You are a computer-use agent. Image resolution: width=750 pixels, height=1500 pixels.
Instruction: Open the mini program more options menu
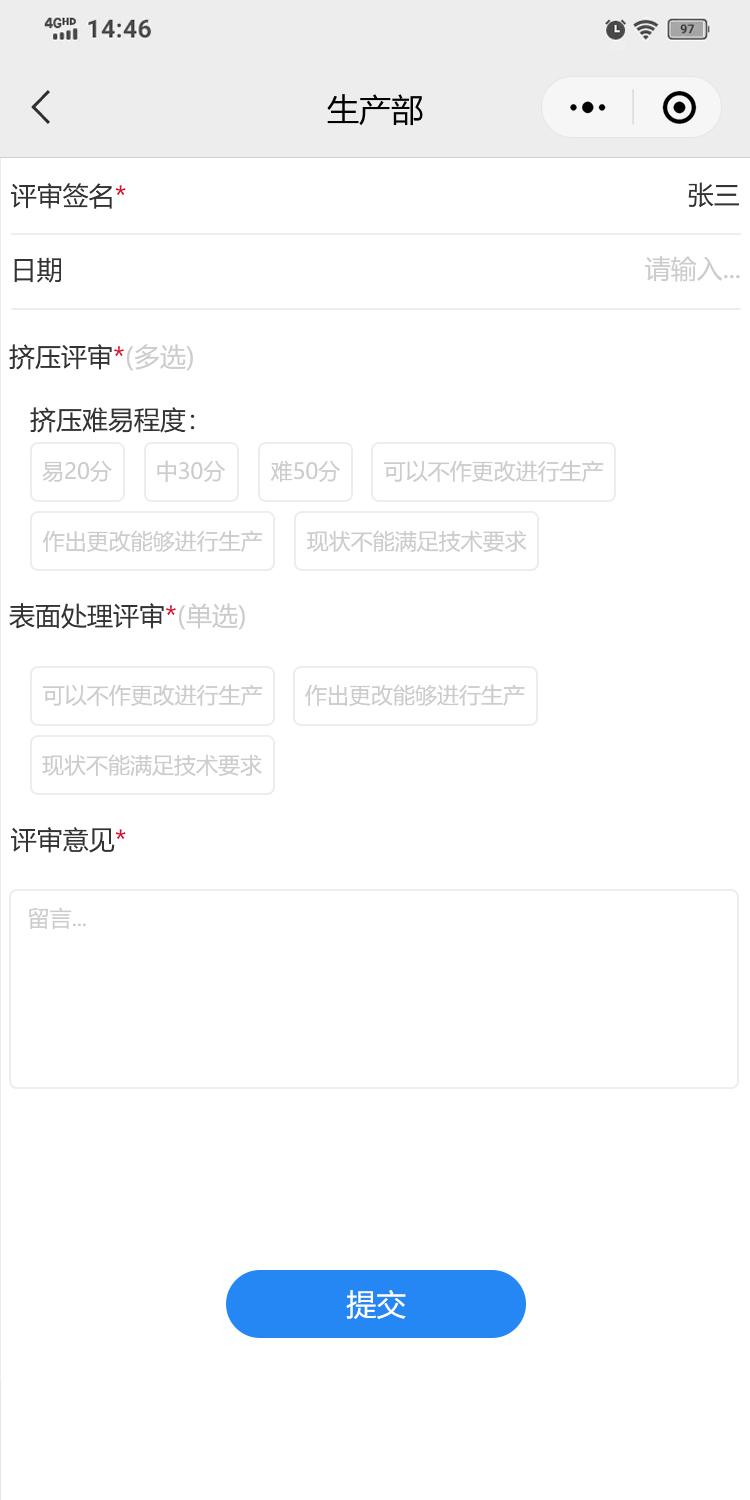[x=587, y=108]
